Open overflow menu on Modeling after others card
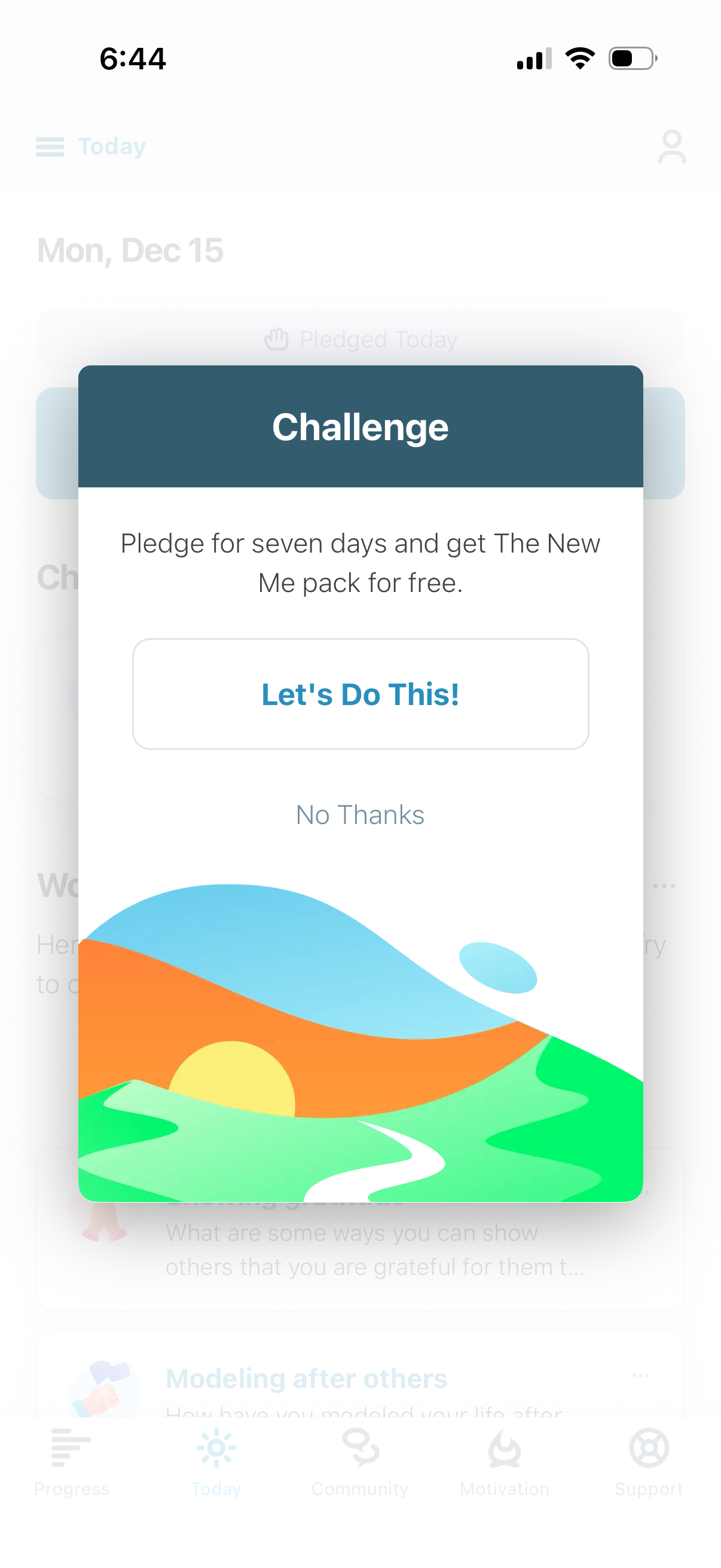The image size is (721, 1568). [641, 1375]
